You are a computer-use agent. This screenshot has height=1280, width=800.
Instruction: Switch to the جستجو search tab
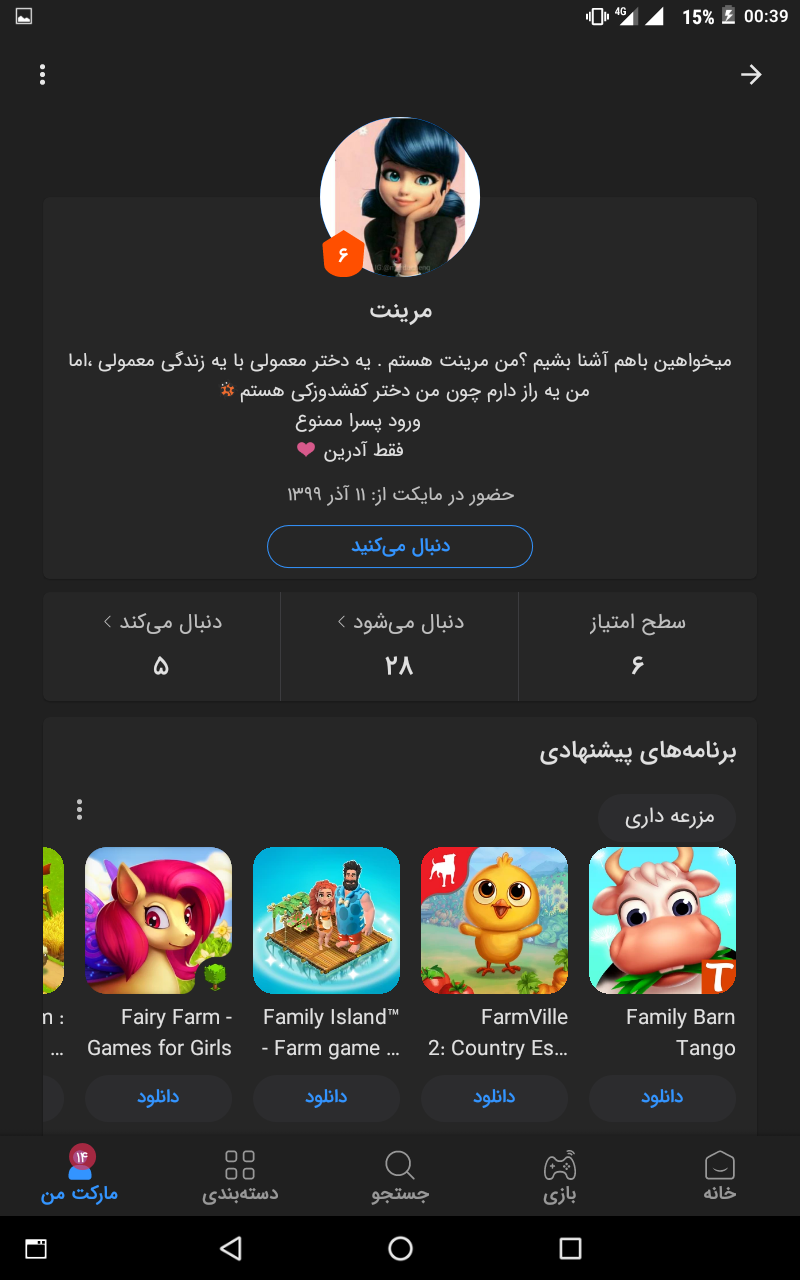pos(400,1176)
